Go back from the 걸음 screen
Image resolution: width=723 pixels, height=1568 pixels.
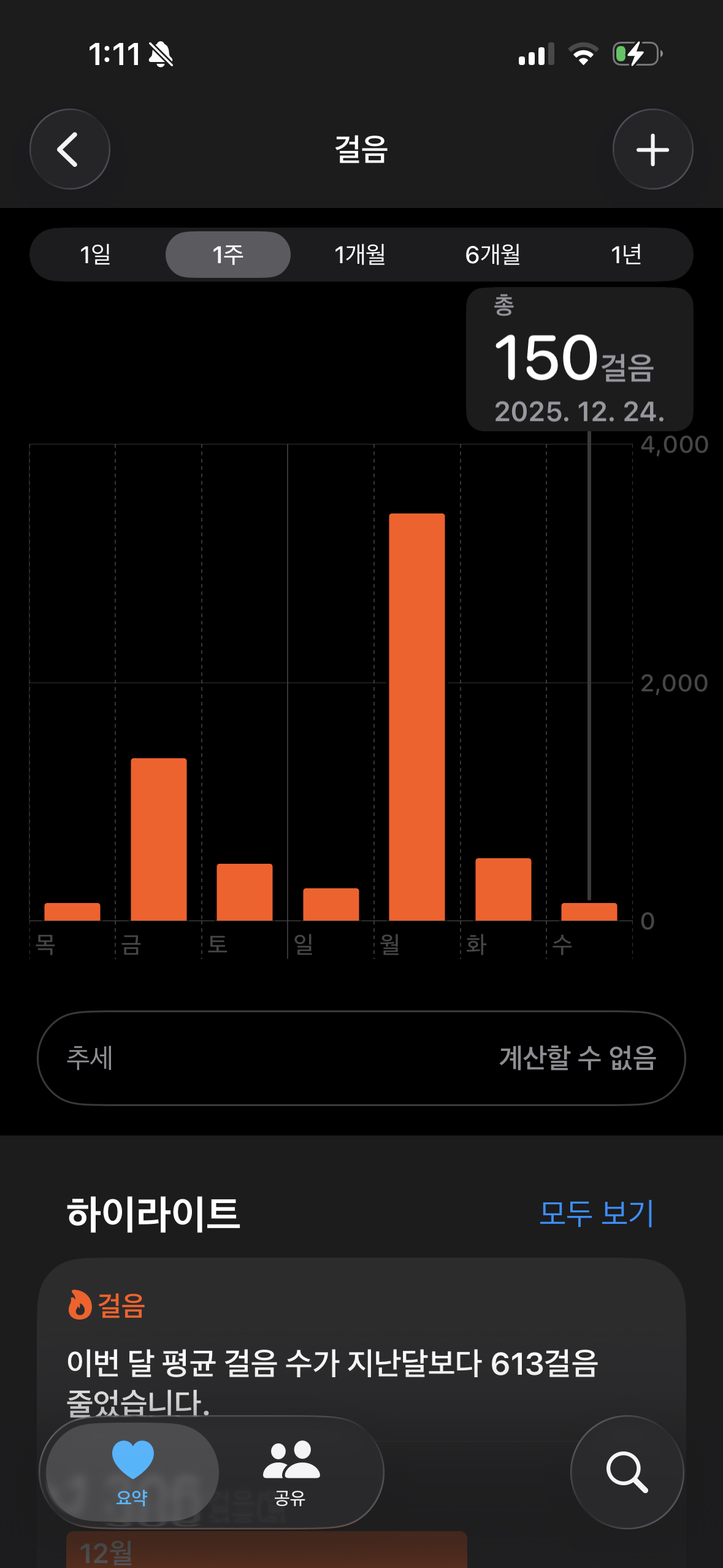pyautogui.click(x=69, y=149)
